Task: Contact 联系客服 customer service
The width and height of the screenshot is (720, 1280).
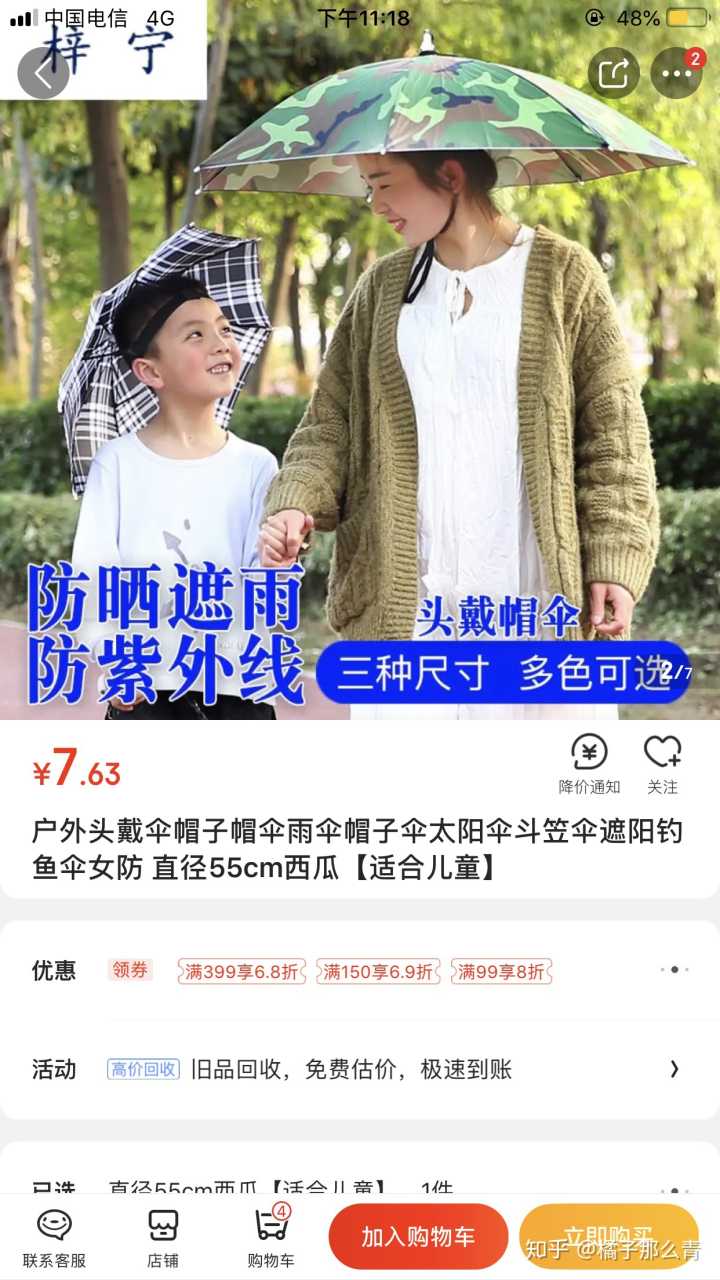Action: pyautogui.click(x=54, y=1237)
